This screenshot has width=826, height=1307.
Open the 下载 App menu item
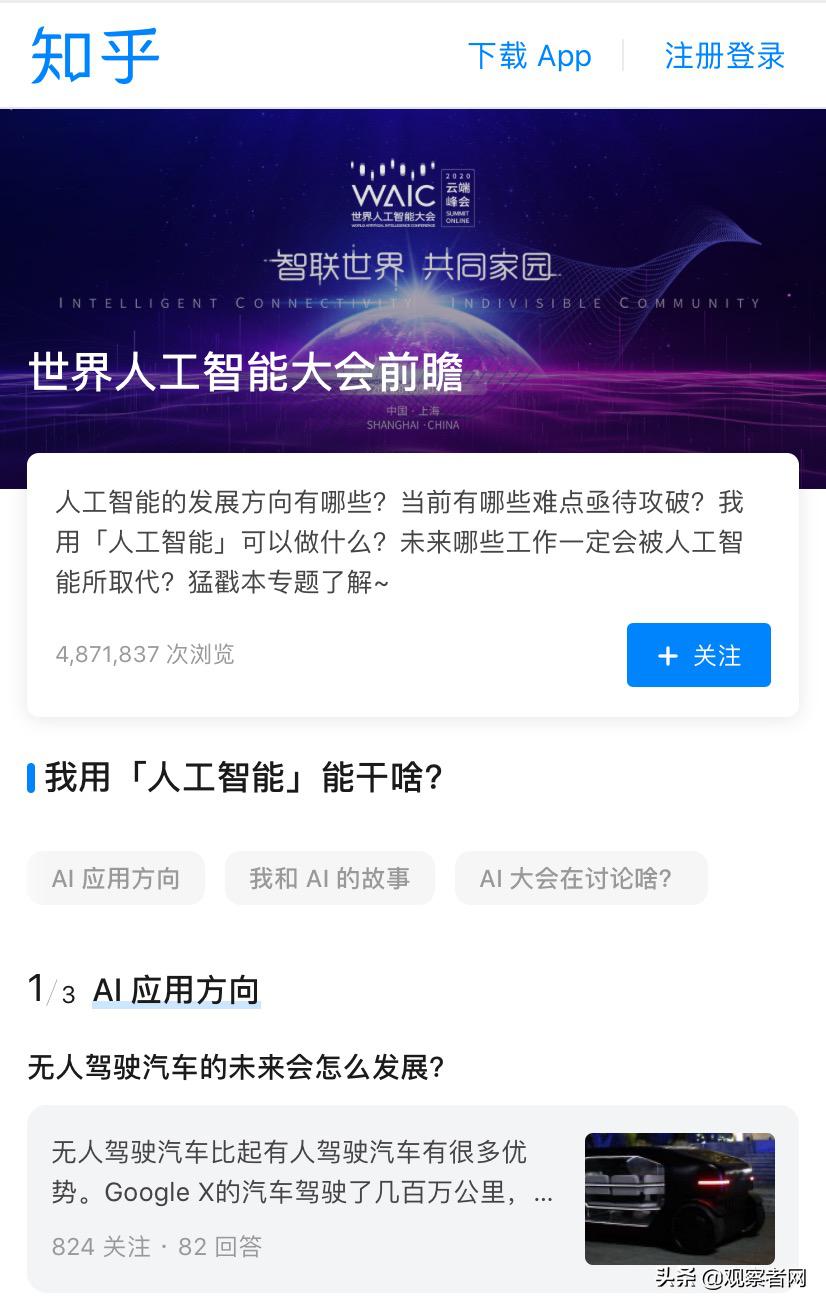point(530,57)
